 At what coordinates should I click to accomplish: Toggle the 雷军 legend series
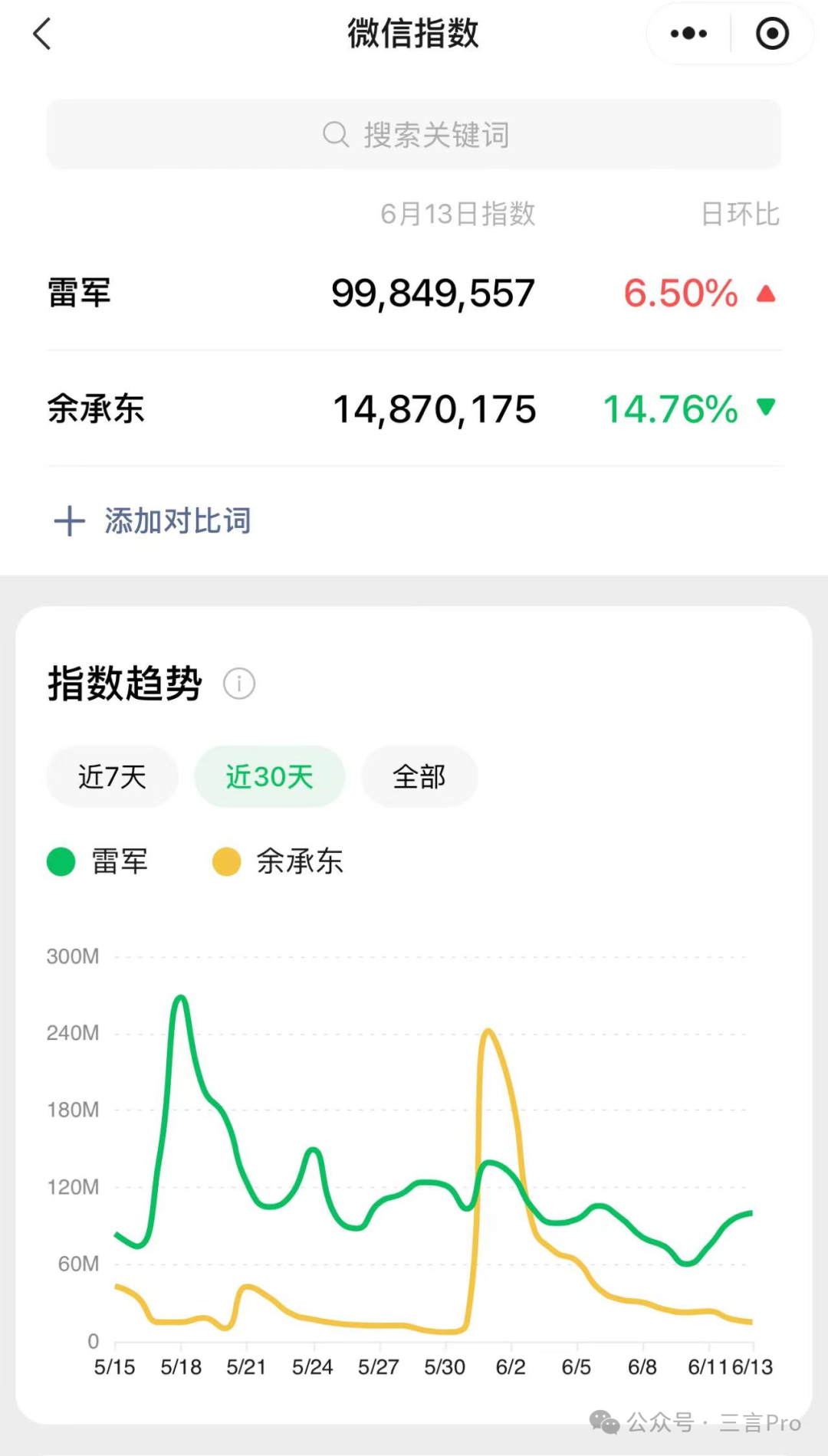tap(97, 861)
